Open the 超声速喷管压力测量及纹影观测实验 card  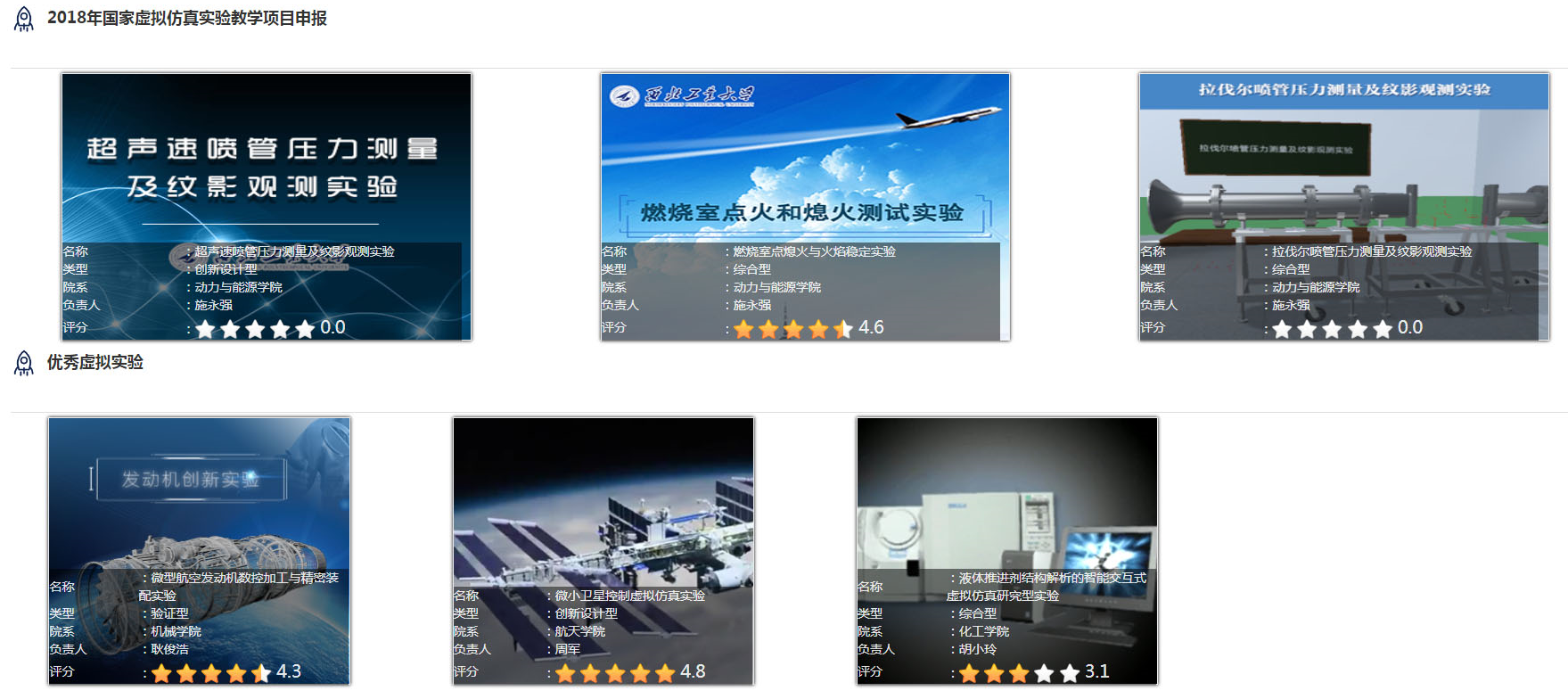point(266,169)
